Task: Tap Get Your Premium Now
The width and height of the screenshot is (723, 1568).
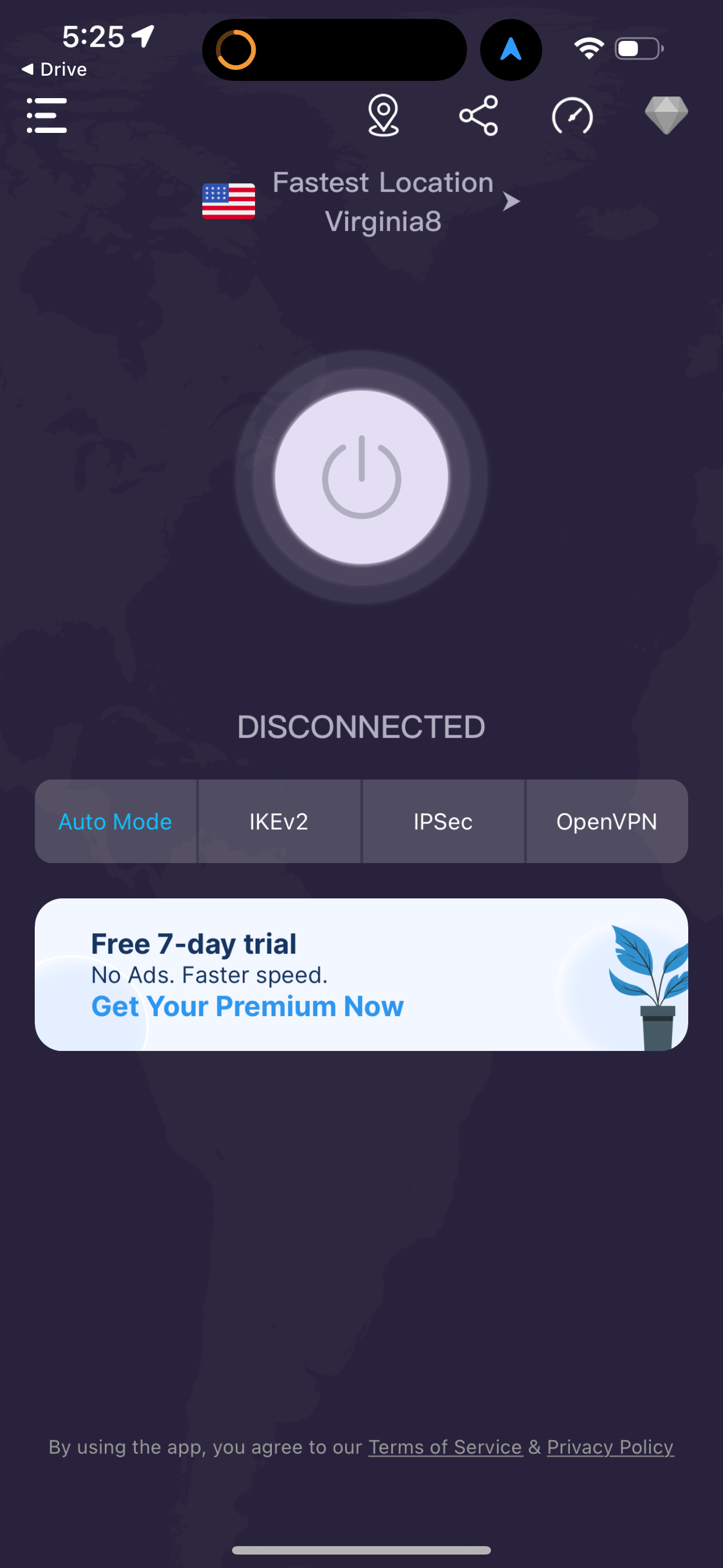Action: click(247, 1006)
